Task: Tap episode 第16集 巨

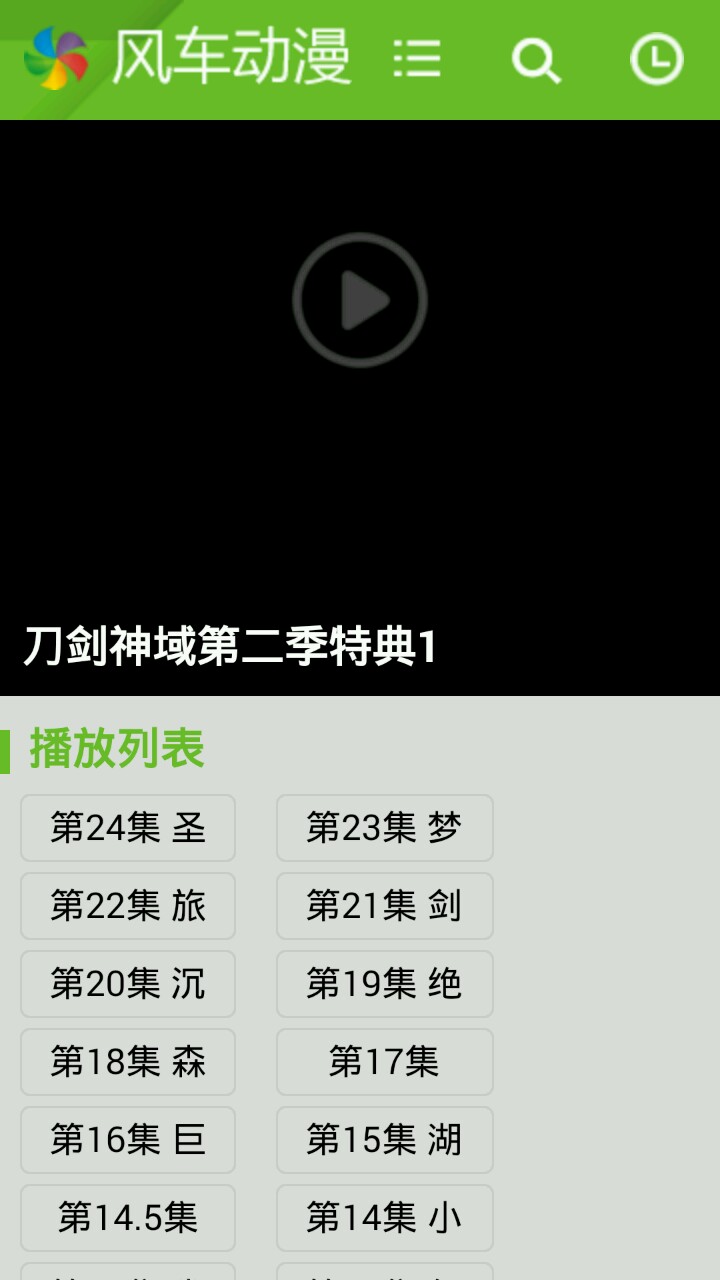Action: click(128, 1140)
